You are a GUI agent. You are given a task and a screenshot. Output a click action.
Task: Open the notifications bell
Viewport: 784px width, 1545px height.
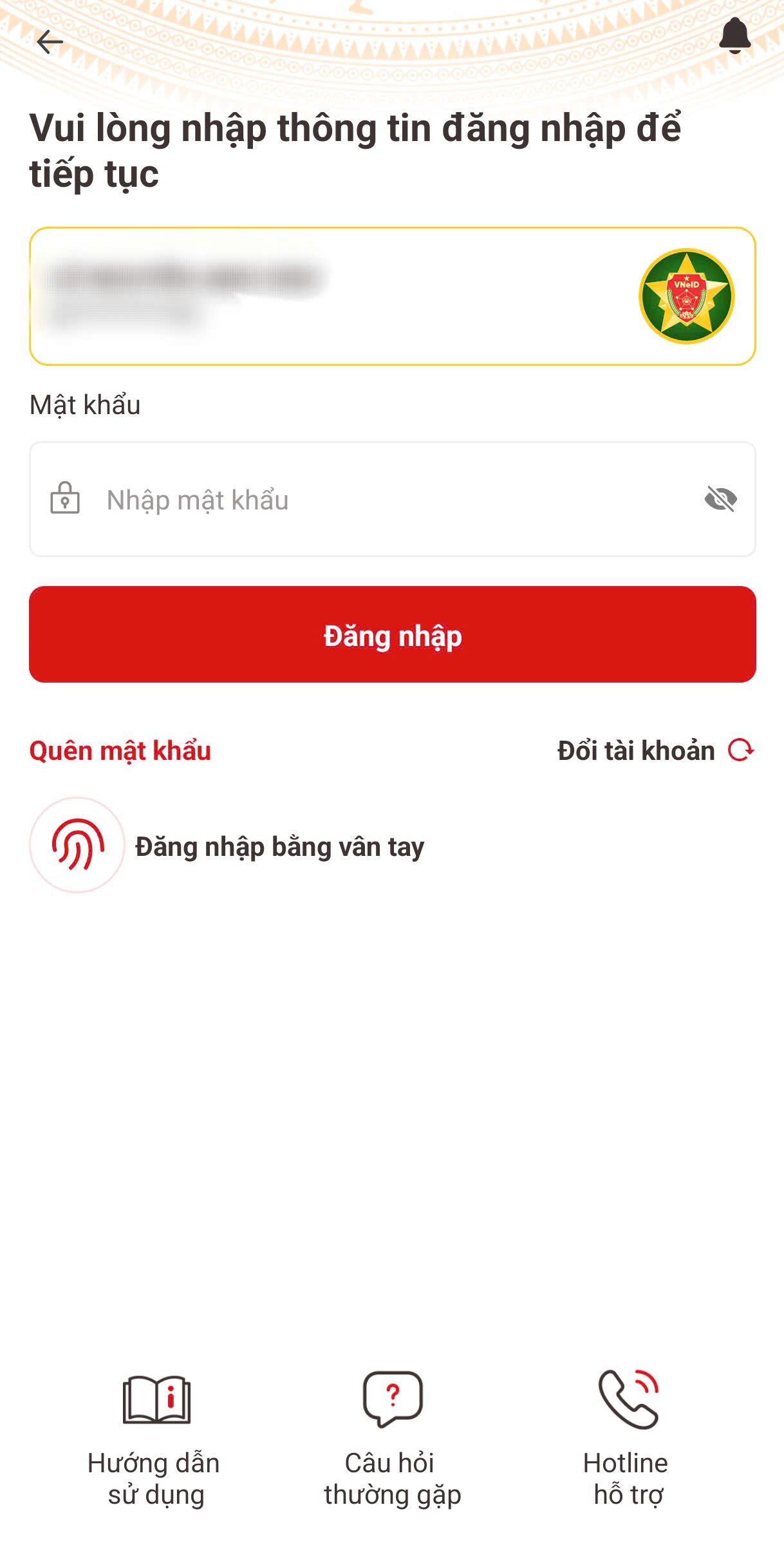click(x=734, y=36)
